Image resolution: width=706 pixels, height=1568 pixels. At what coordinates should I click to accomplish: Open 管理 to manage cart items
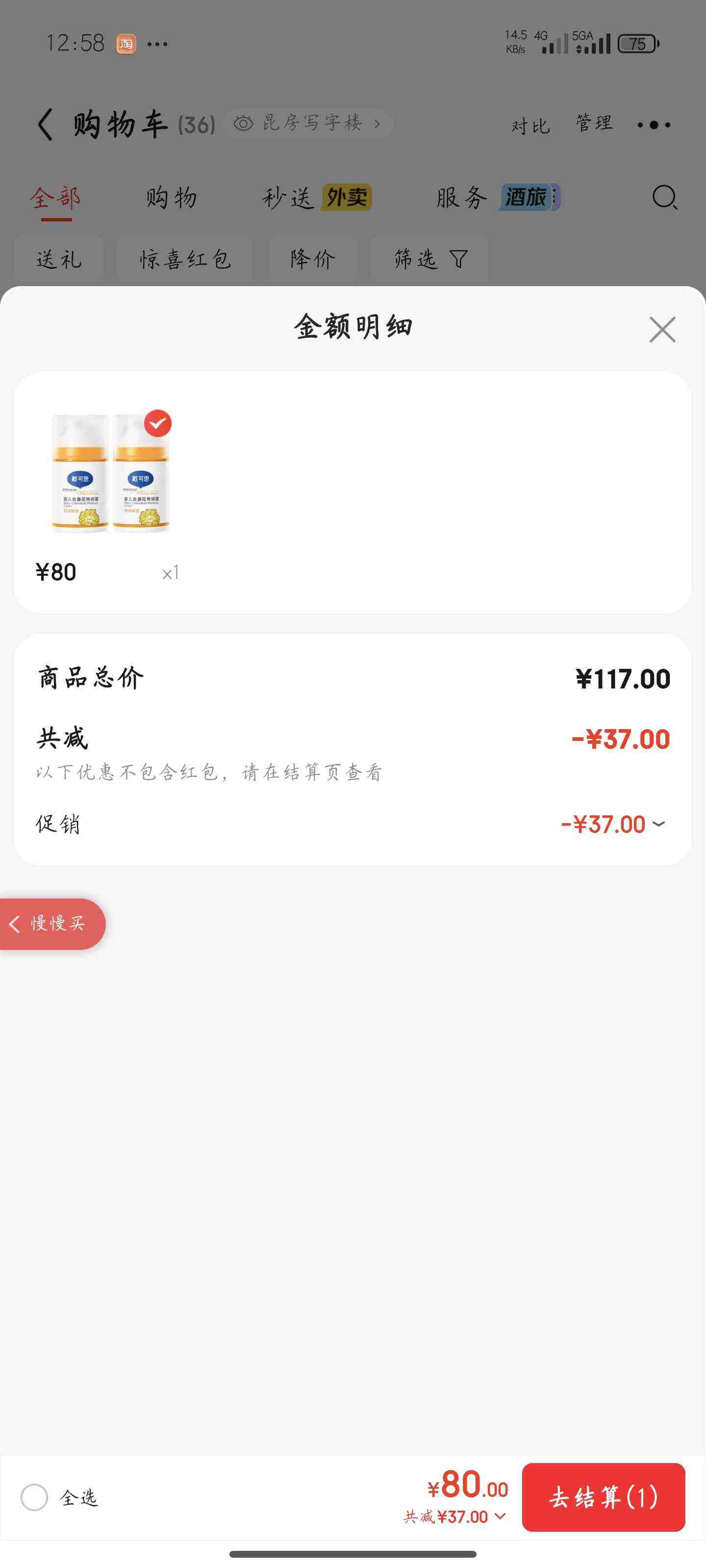point(594,123)
